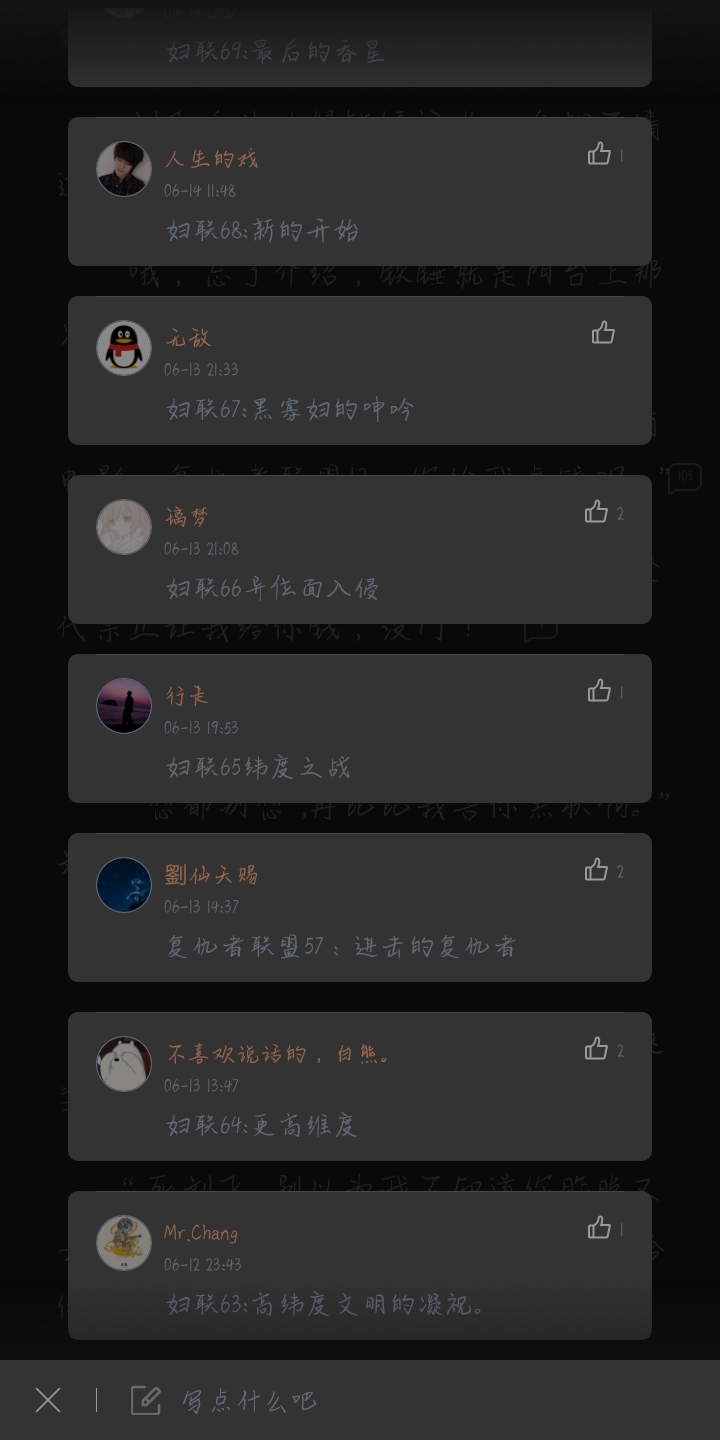
Task: Visit 行走's profile via avatar
Action: click(124, 706)
